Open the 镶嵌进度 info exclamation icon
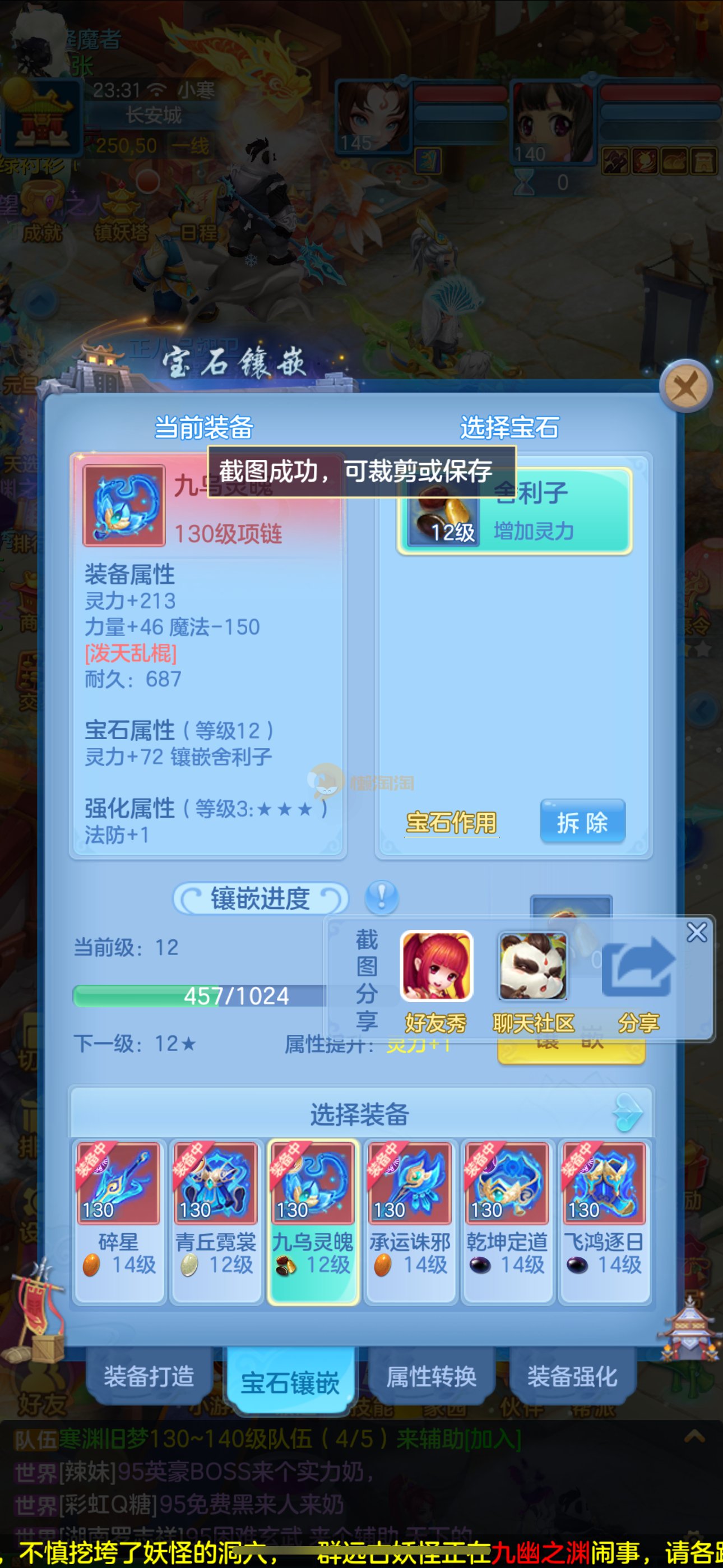This screenshot has width=723, height=1568. tap(381, 897)
